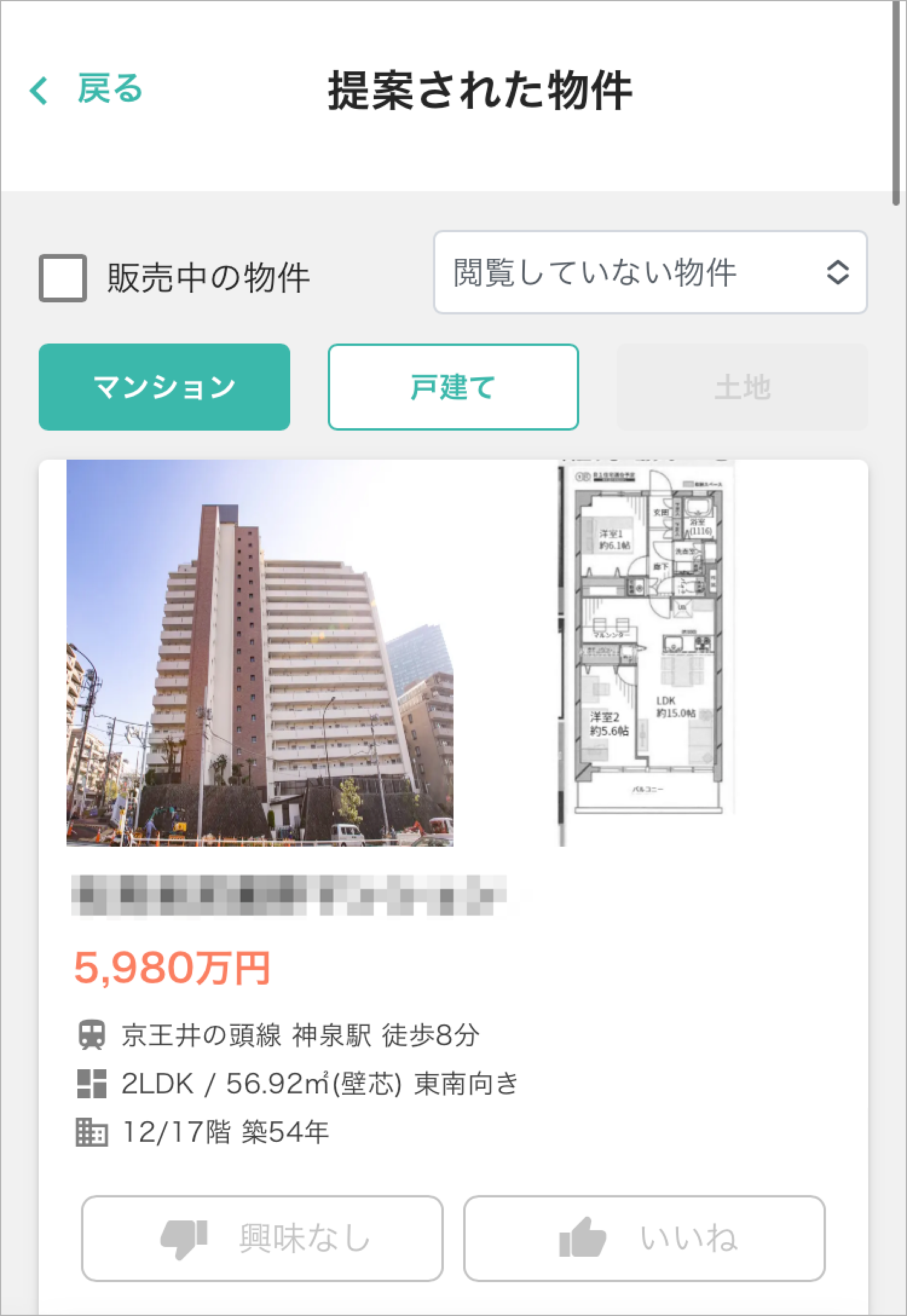Screen dimensions: 907x1316
Task: Like the property with いいね
Action: pyautogui.click(x=644, y=1238)
